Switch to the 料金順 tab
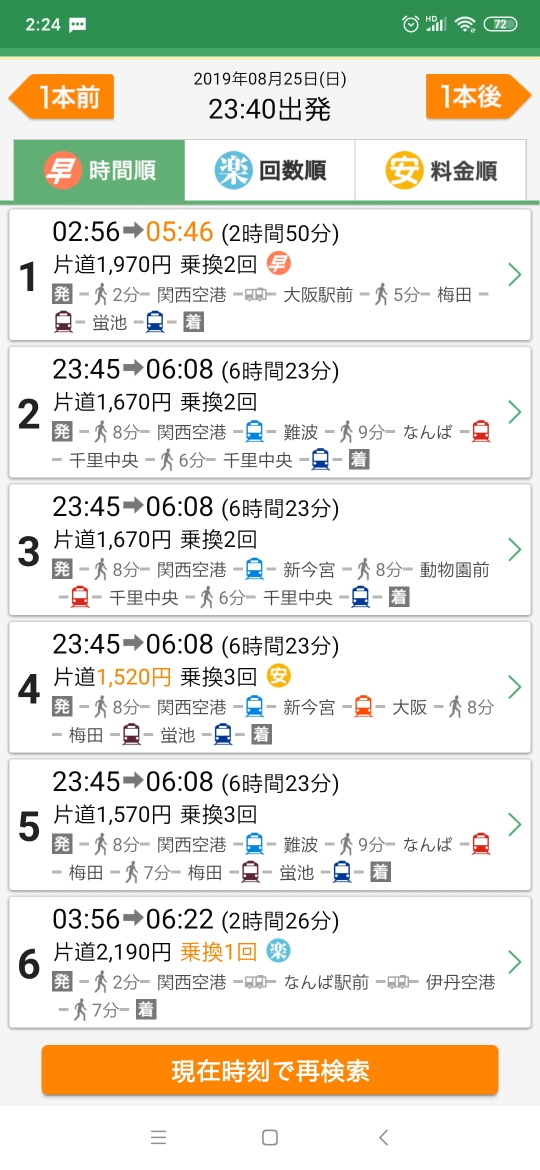 [441, 170]
